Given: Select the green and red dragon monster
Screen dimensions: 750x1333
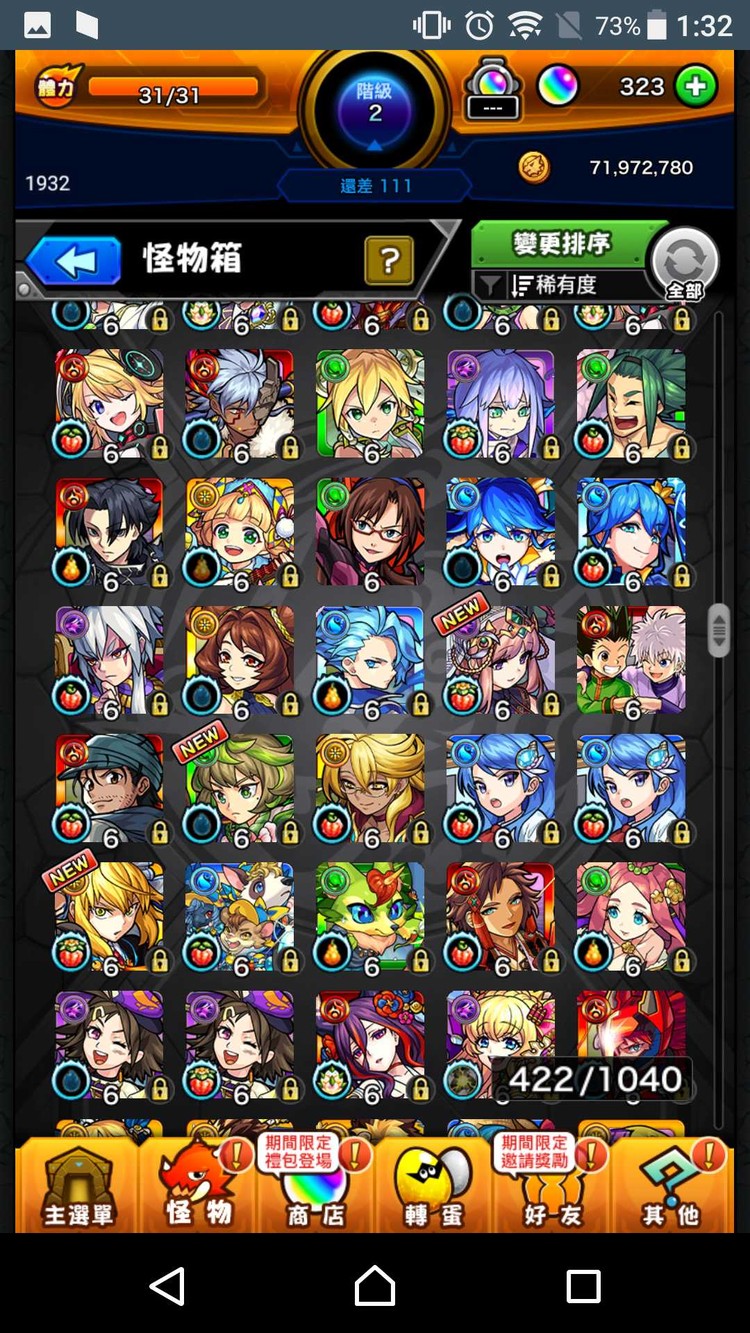Looking at the screenshot, I should [370, 916].
